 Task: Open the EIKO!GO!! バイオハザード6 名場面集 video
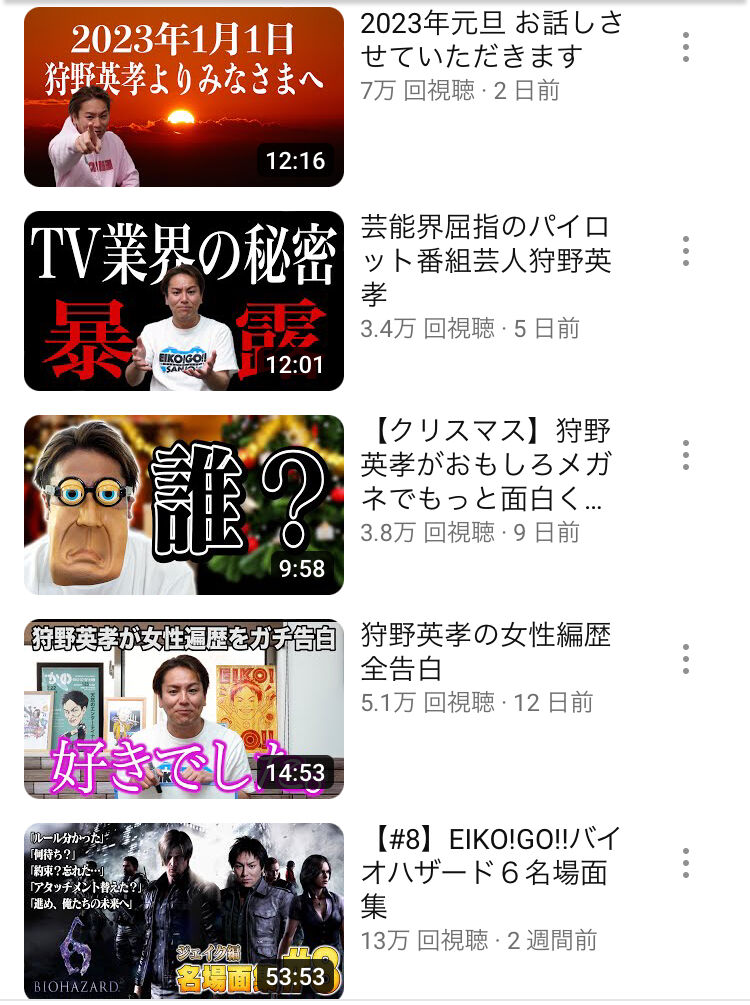pyautogui.click(x=184, y=911)
